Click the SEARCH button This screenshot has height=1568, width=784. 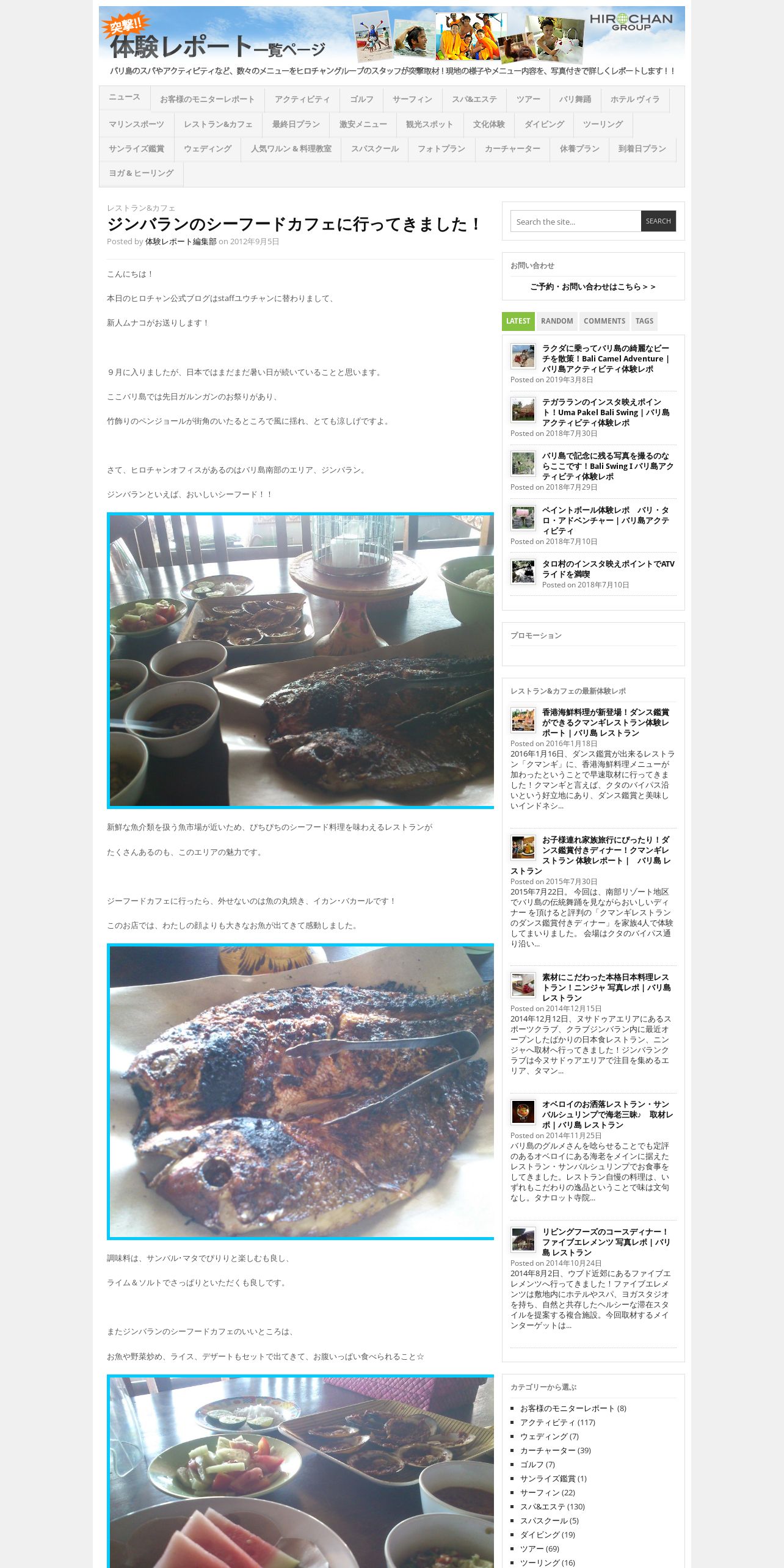[658, 221]
